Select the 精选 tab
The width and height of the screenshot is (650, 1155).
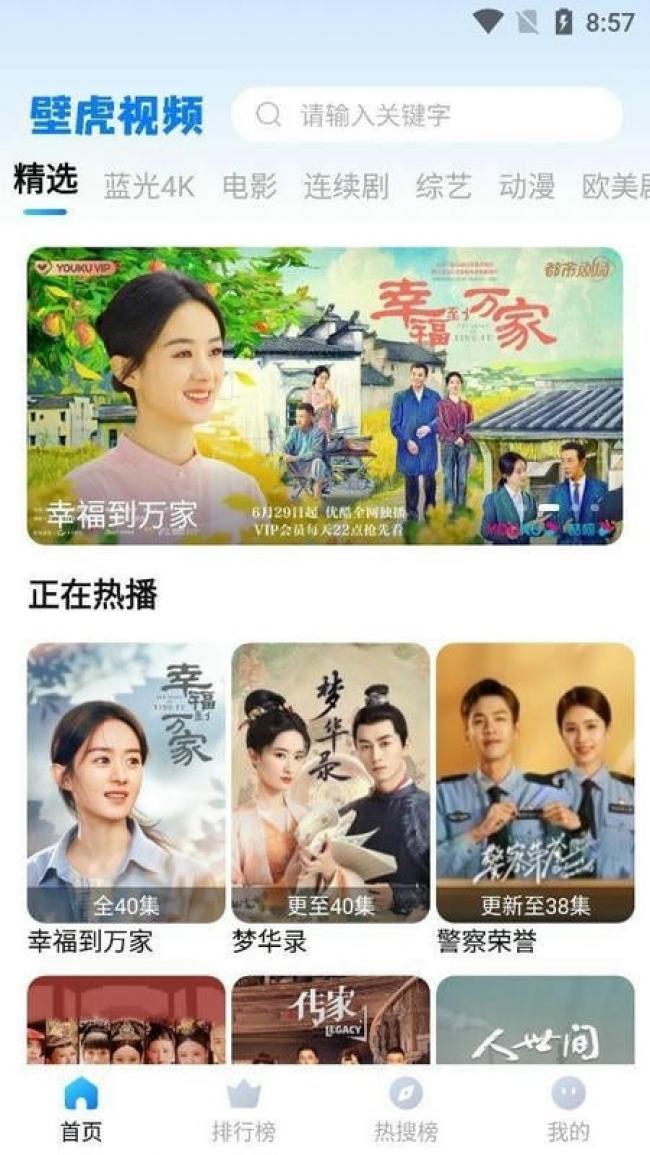point(45,181)
